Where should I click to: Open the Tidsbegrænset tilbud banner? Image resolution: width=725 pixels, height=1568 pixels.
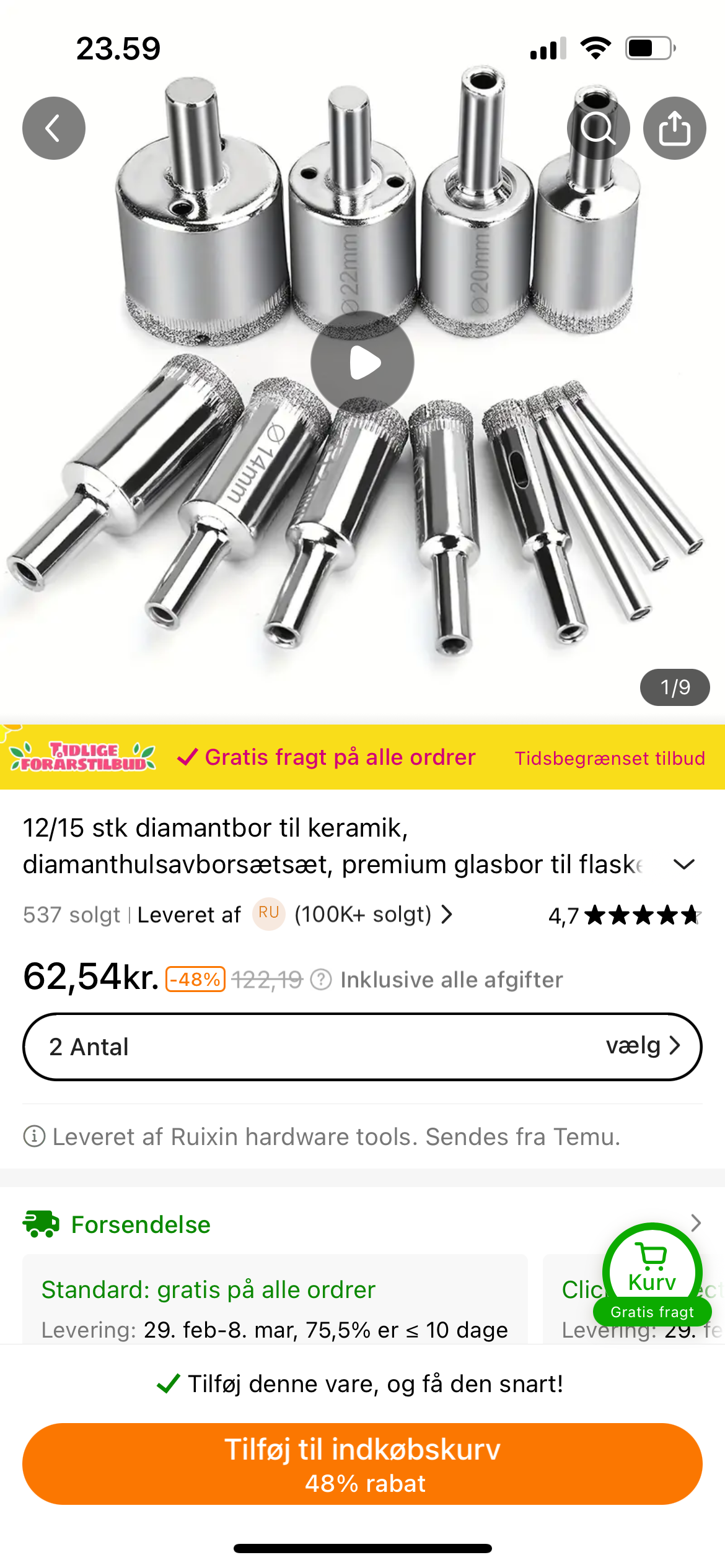(x=610, y=758)
